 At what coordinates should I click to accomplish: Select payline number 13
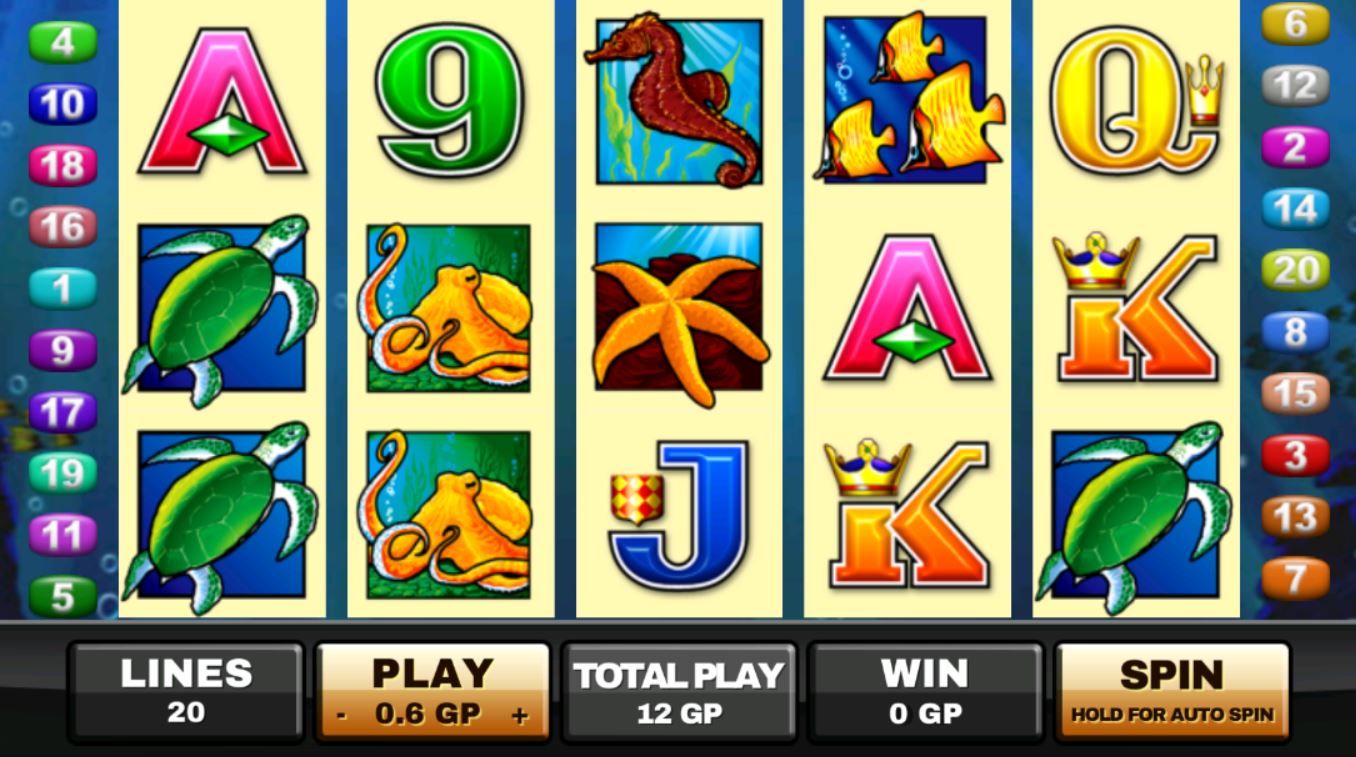[1295, 517]
